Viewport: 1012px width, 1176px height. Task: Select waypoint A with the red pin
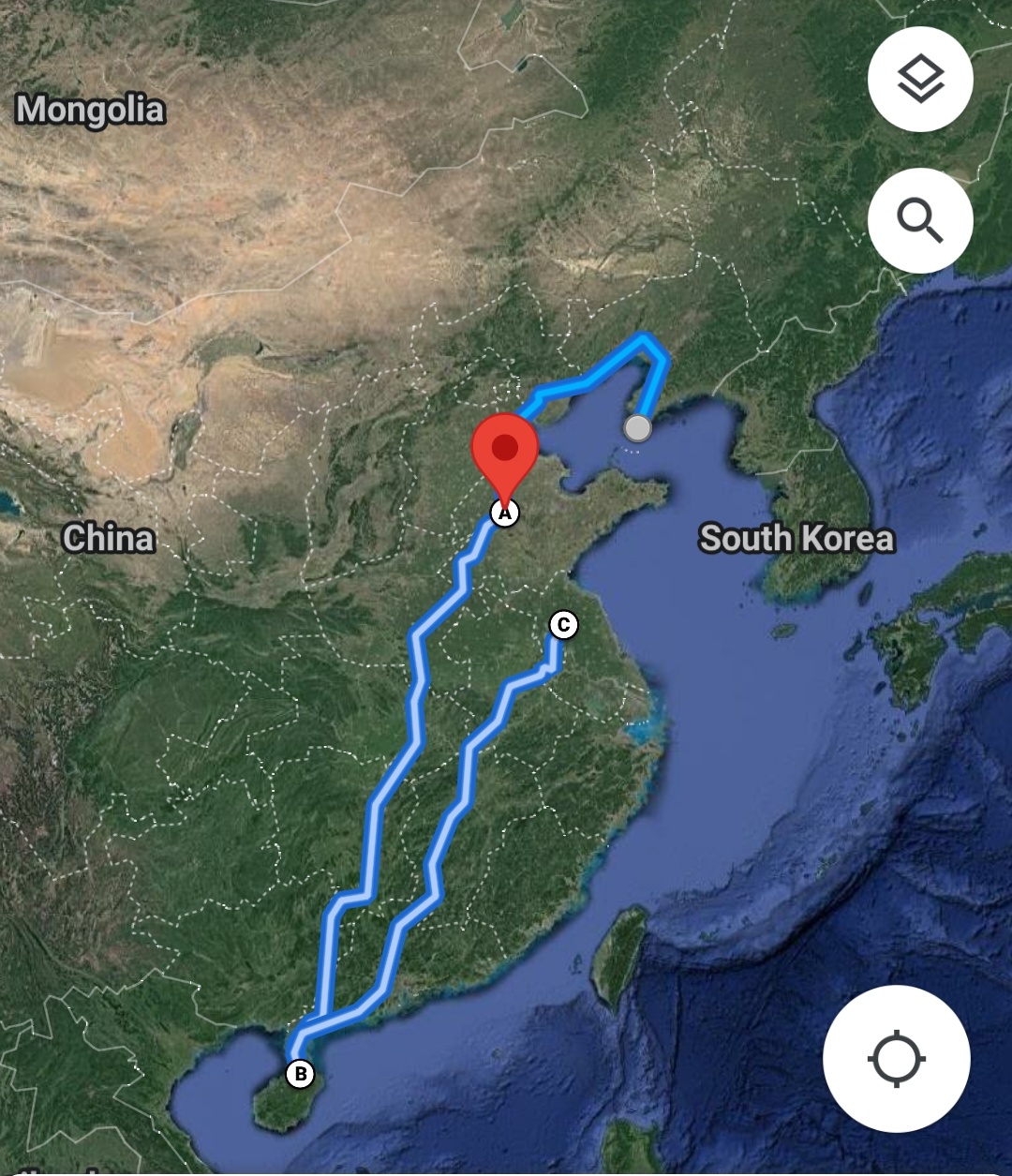tap(505, 512)
